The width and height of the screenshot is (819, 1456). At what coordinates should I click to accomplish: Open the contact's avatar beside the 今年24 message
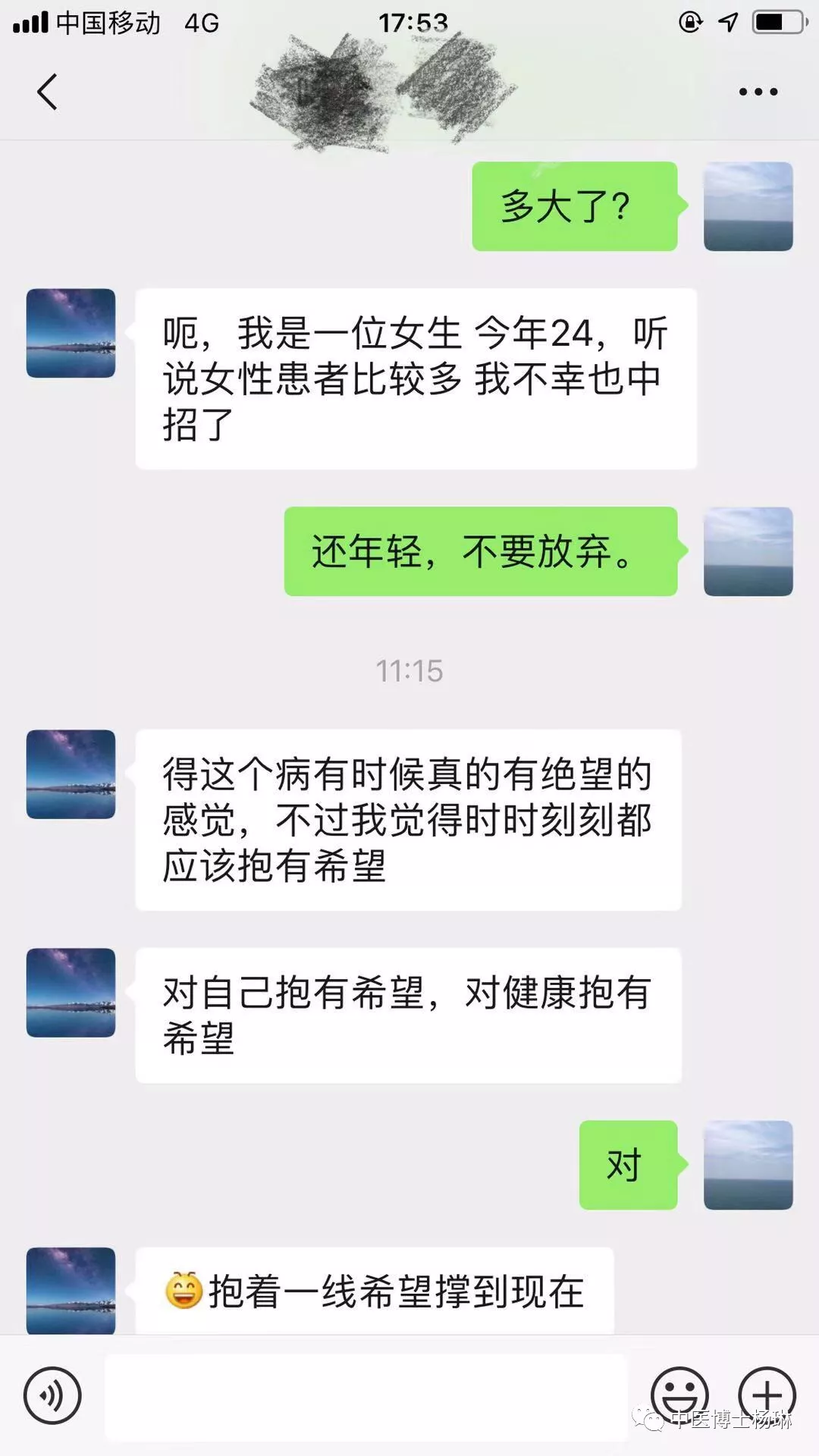(71, 333)
